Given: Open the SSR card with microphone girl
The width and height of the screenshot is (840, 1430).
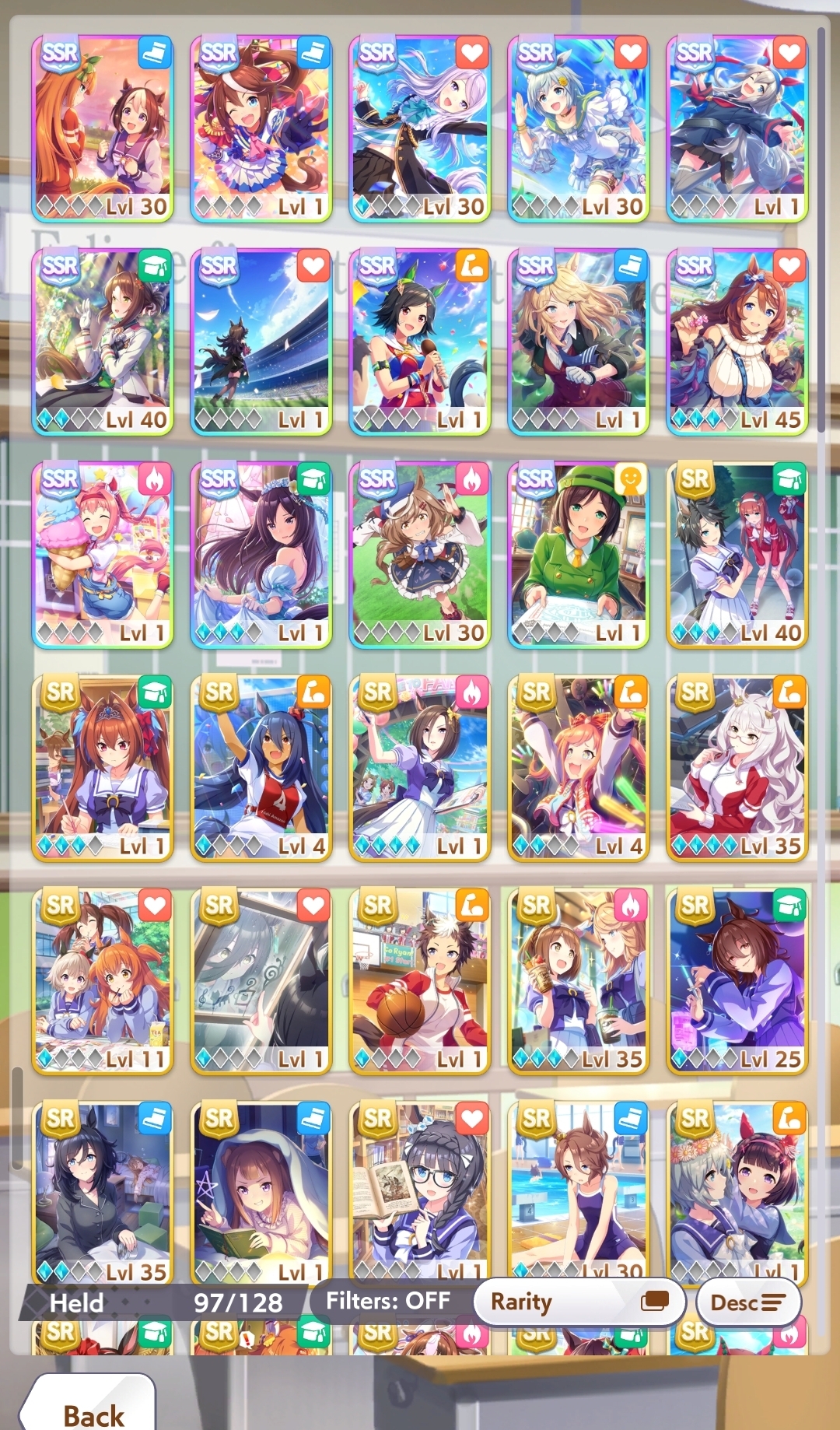Looking at the screenshot, I should [419, 342].
